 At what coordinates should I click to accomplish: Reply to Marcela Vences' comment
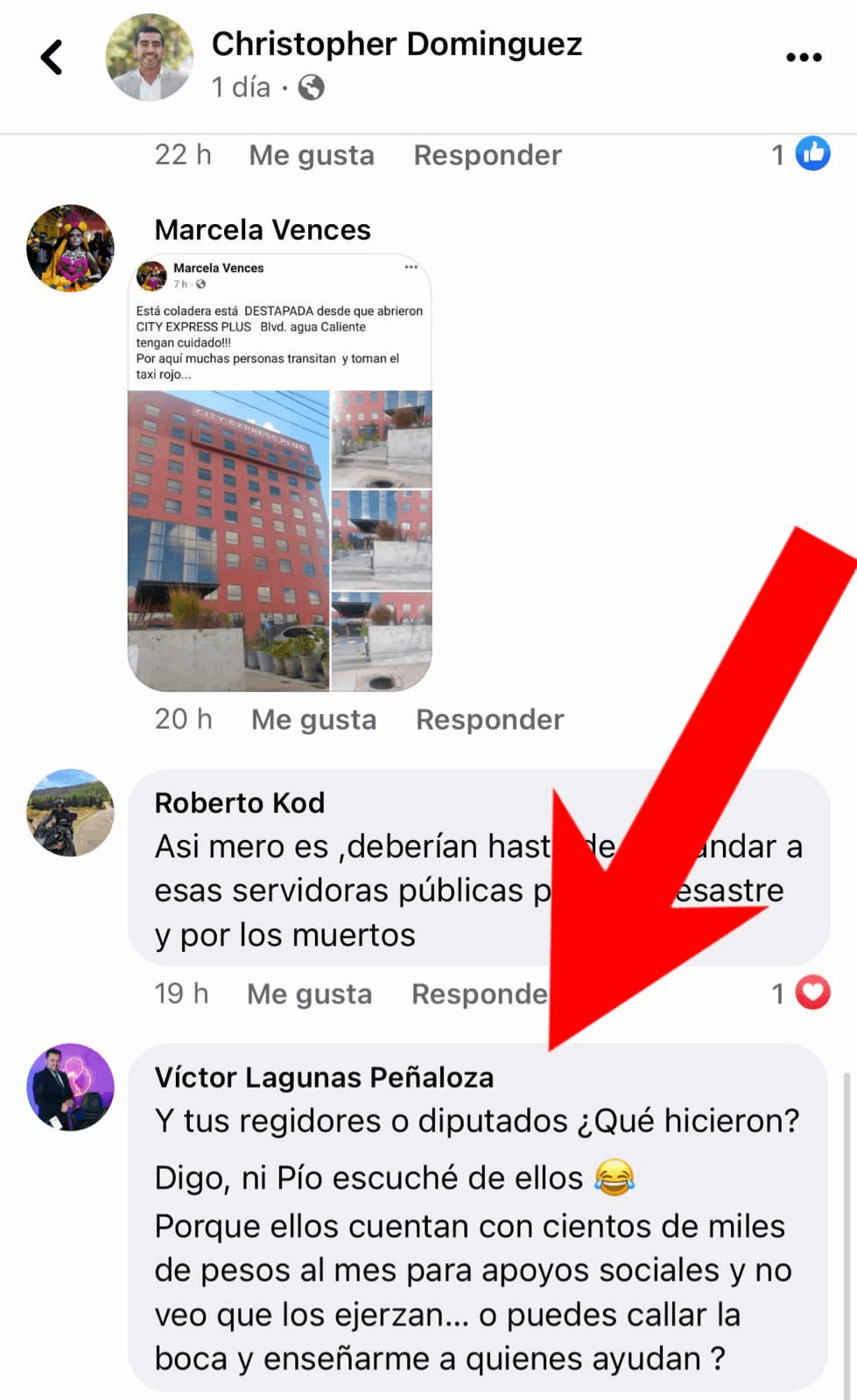pos(489,719)
